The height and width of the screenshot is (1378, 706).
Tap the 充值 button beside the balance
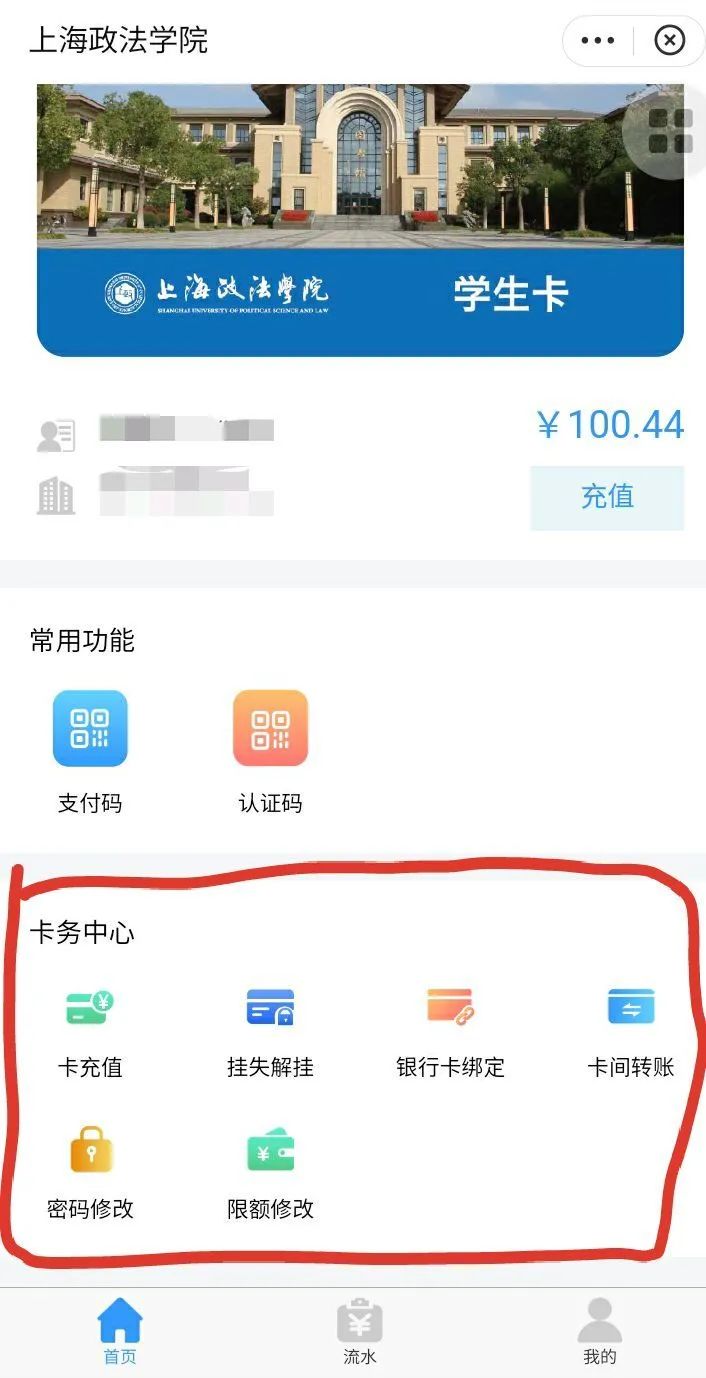(x=607, y=497)
